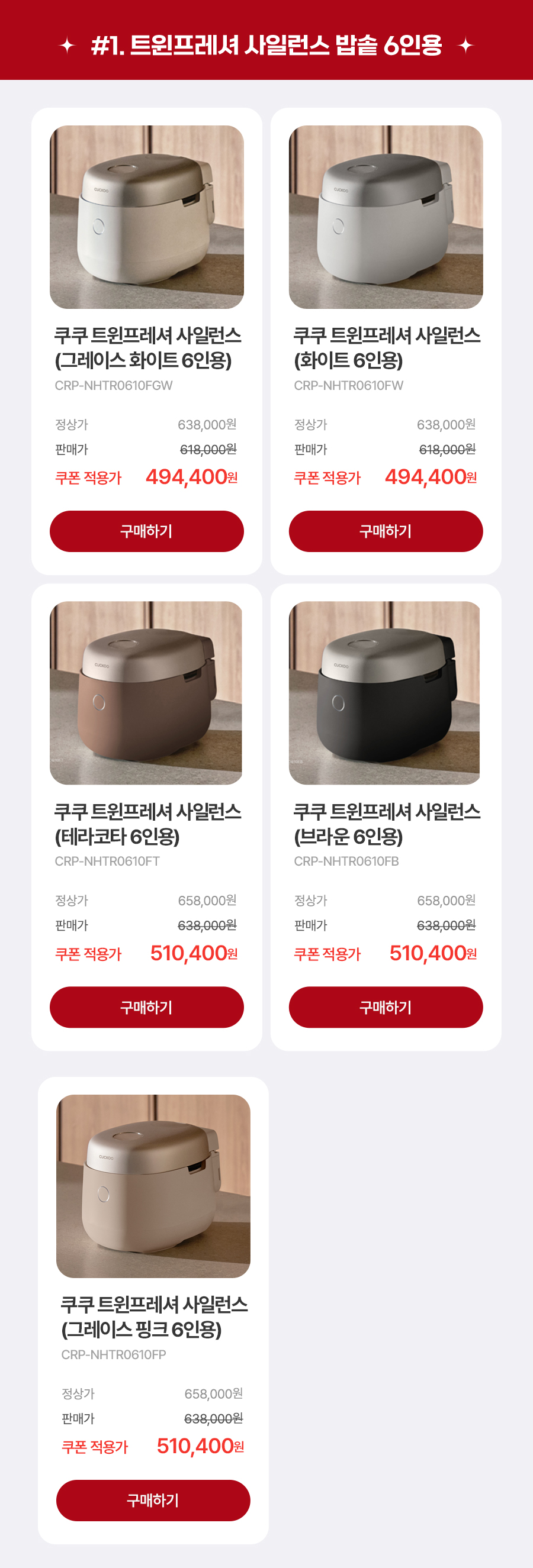
Task: Open the 테라코타 rice cooker picture
Action: tap(146, 693)
